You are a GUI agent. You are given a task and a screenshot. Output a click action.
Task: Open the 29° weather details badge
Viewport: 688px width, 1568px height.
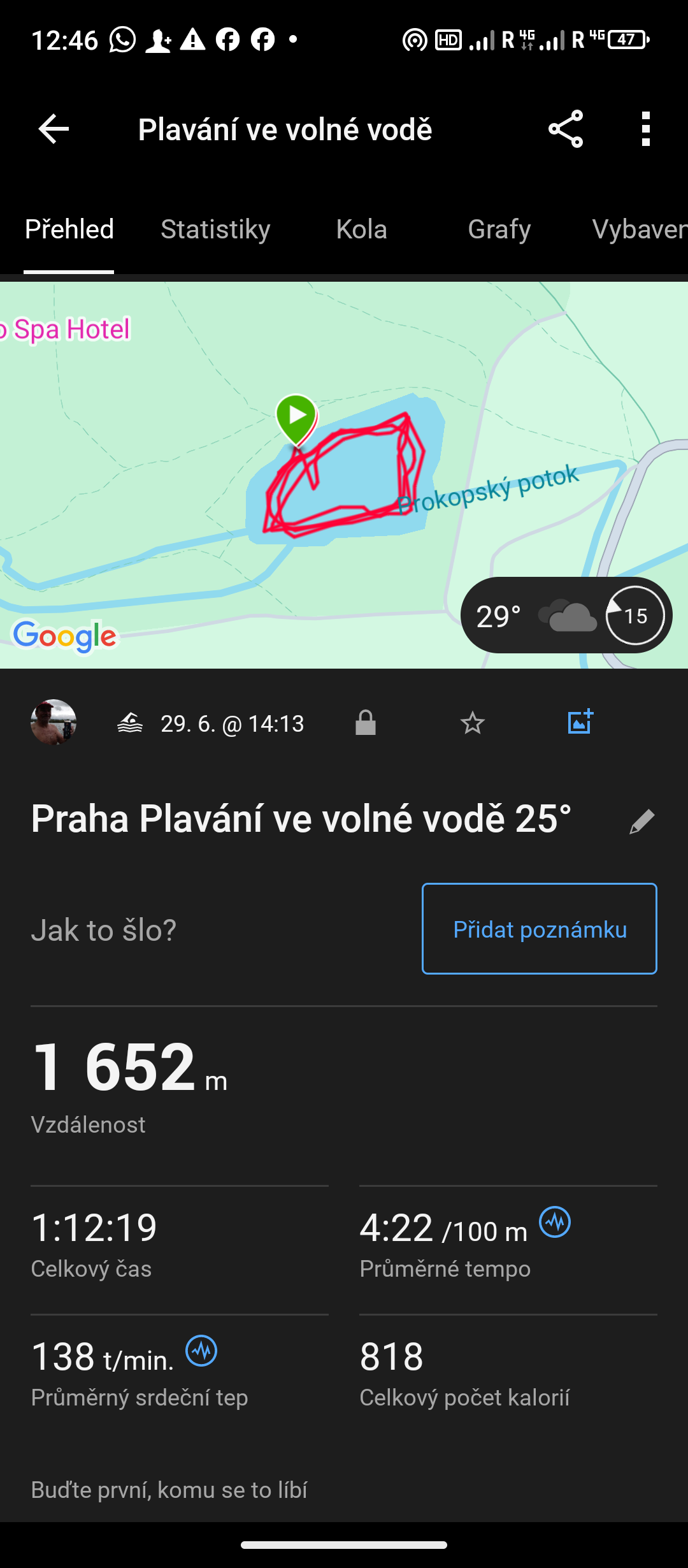566,616
